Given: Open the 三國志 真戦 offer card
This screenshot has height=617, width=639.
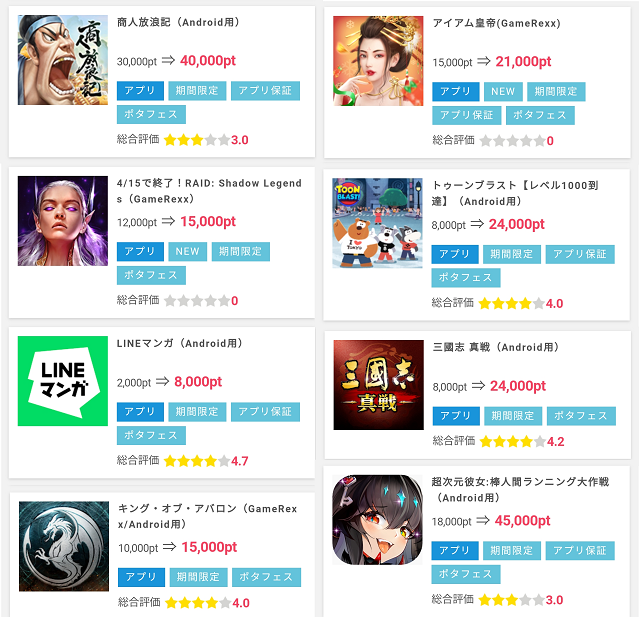Looking at the screenshot, I should pyautogui.click(x=494, y=348).
